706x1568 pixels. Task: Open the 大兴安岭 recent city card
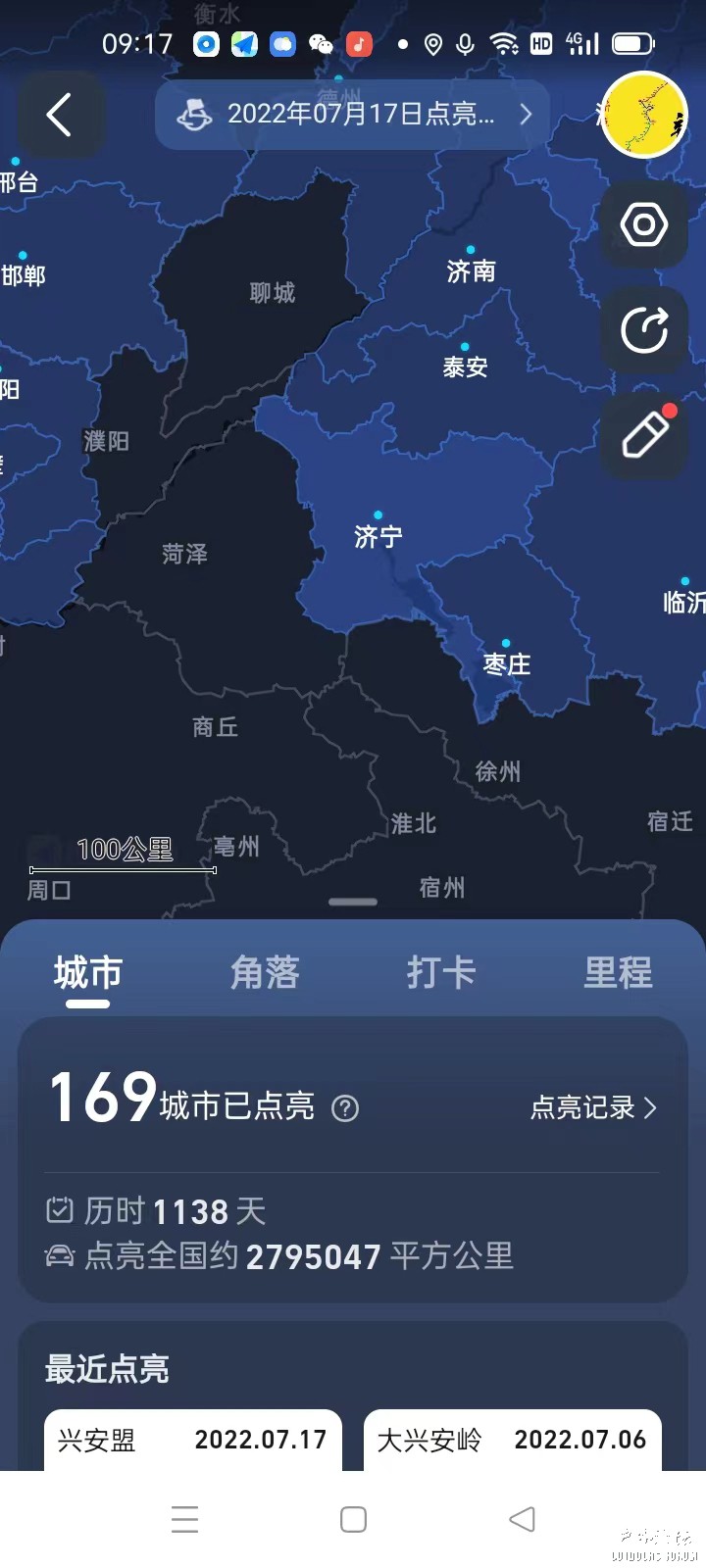[x=512, y=1440]
